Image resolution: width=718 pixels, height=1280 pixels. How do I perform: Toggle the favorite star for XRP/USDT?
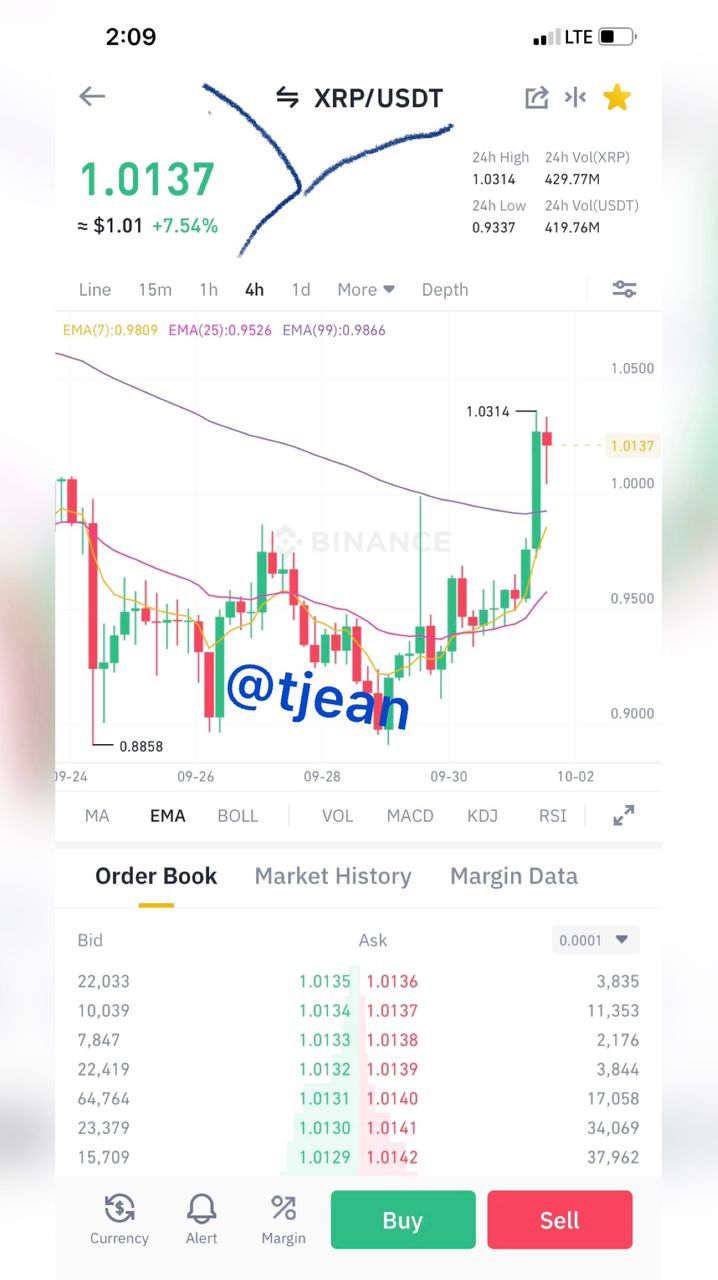(617, 97)
